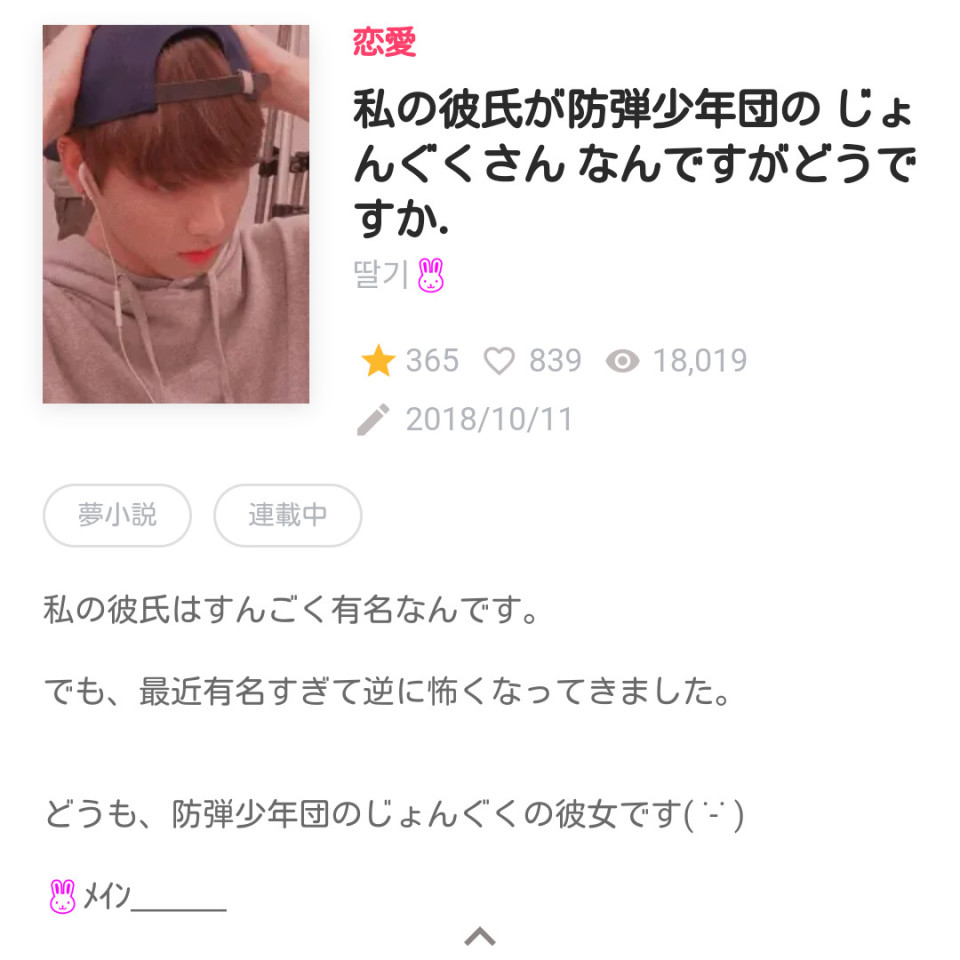Open the novel cover image
Image resolution: width=960 pixels, height=960 pixels.
(176, 214)
